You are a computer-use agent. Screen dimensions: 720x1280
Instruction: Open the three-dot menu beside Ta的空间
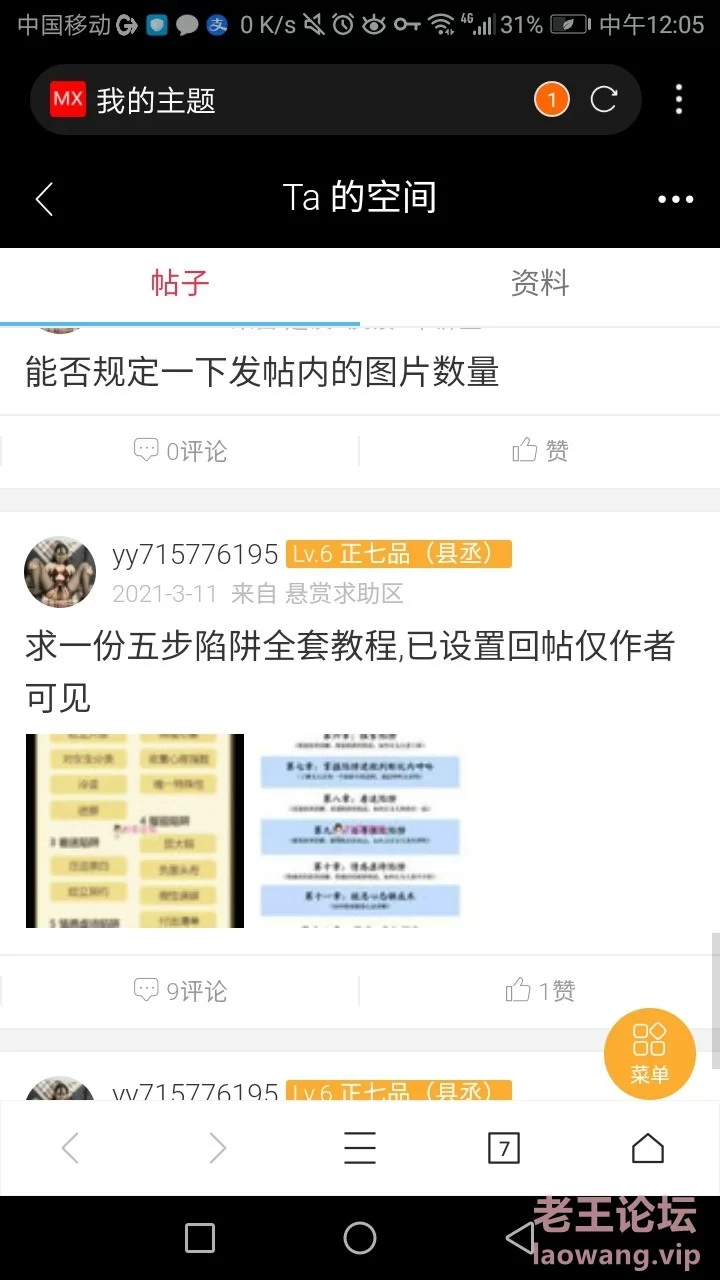click(x=675, y=199)
